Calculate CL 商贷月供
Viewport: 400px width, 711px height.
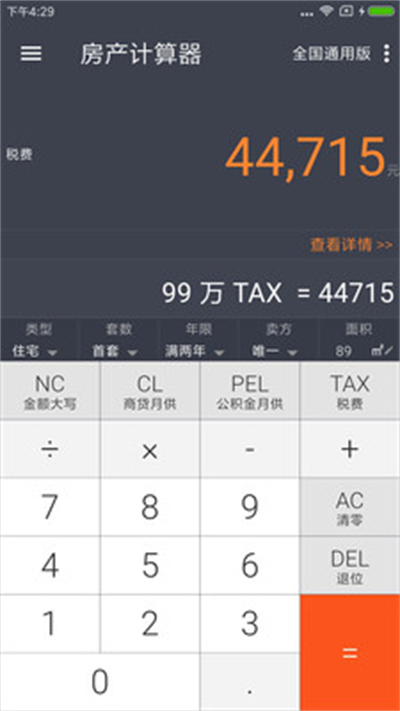pyautogui.click(x=150, y=391)
